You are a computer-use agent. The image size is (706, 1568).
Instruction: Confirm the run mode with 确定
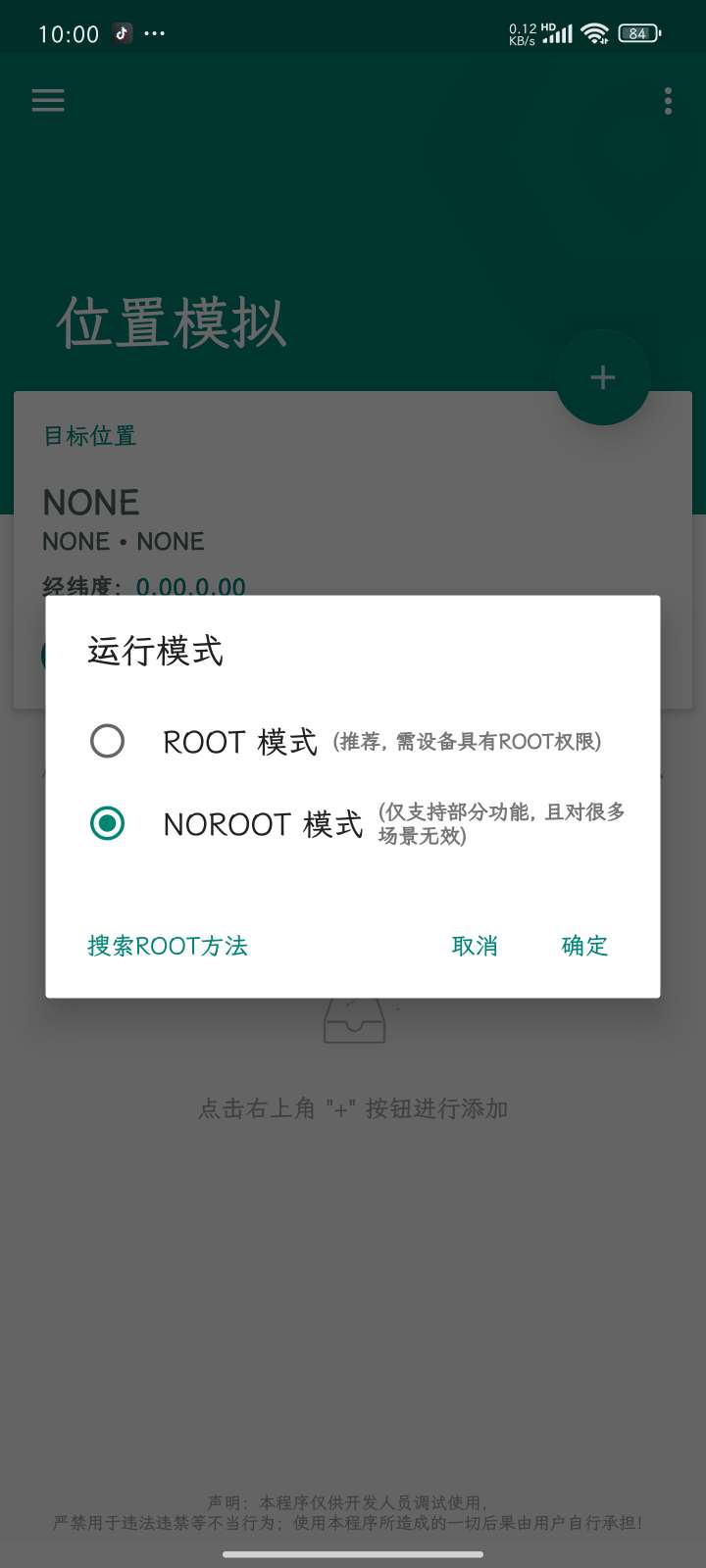tap(584, 946)
